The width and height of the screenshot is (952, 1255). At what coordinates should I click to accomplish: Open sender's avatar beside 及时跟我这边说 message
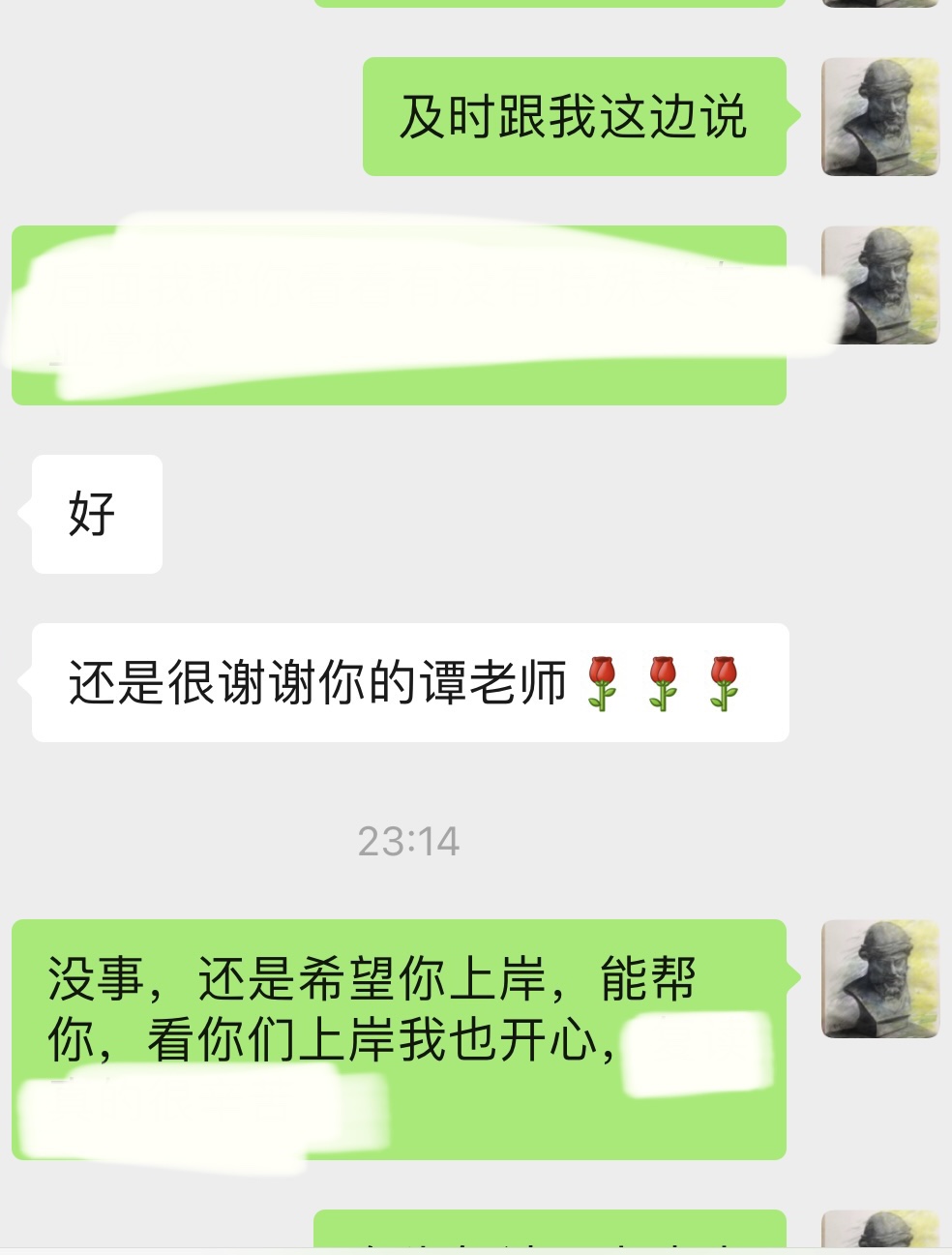[879, 117]
